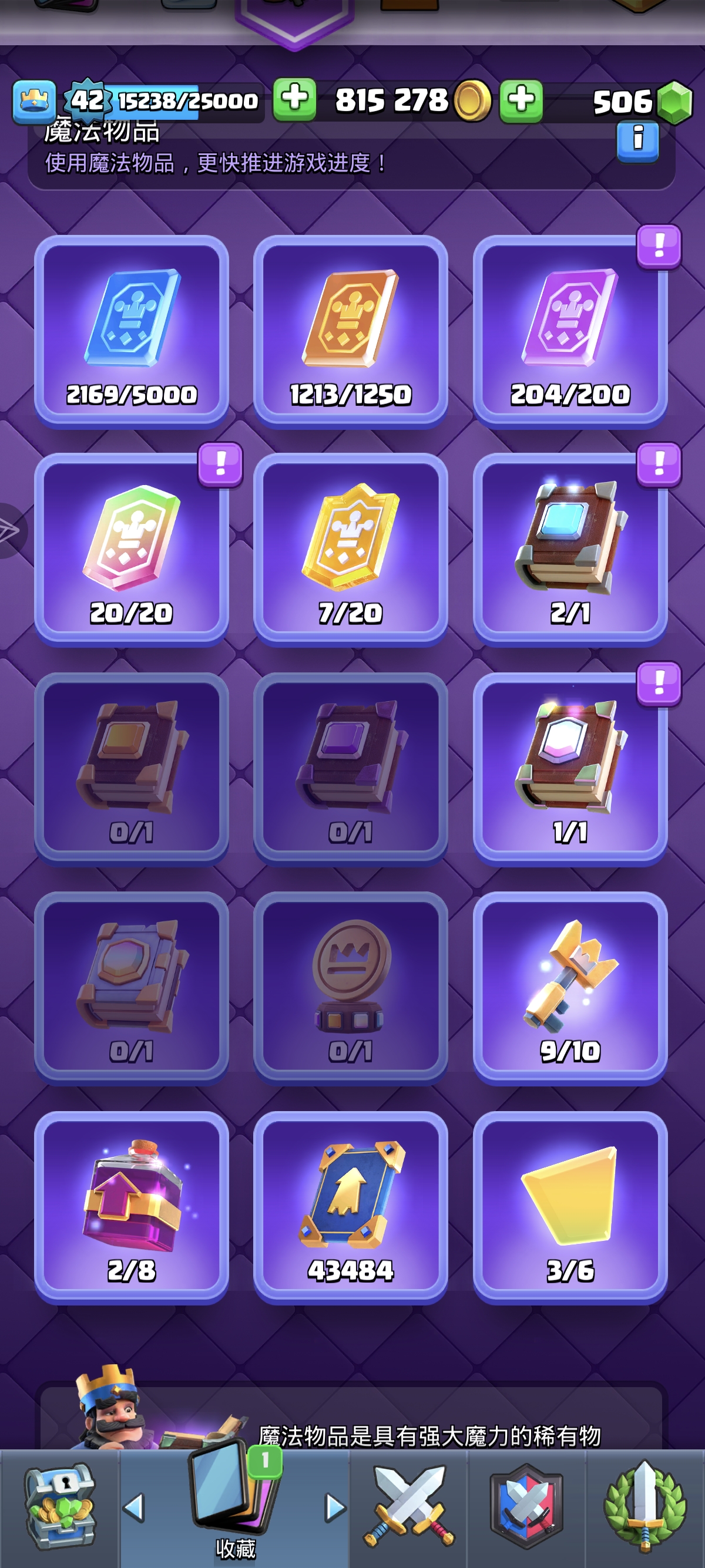This screenshot has height=1568, width=705.
Task: Select the gold shard item 3/6
Action: tap(570, 1206)
